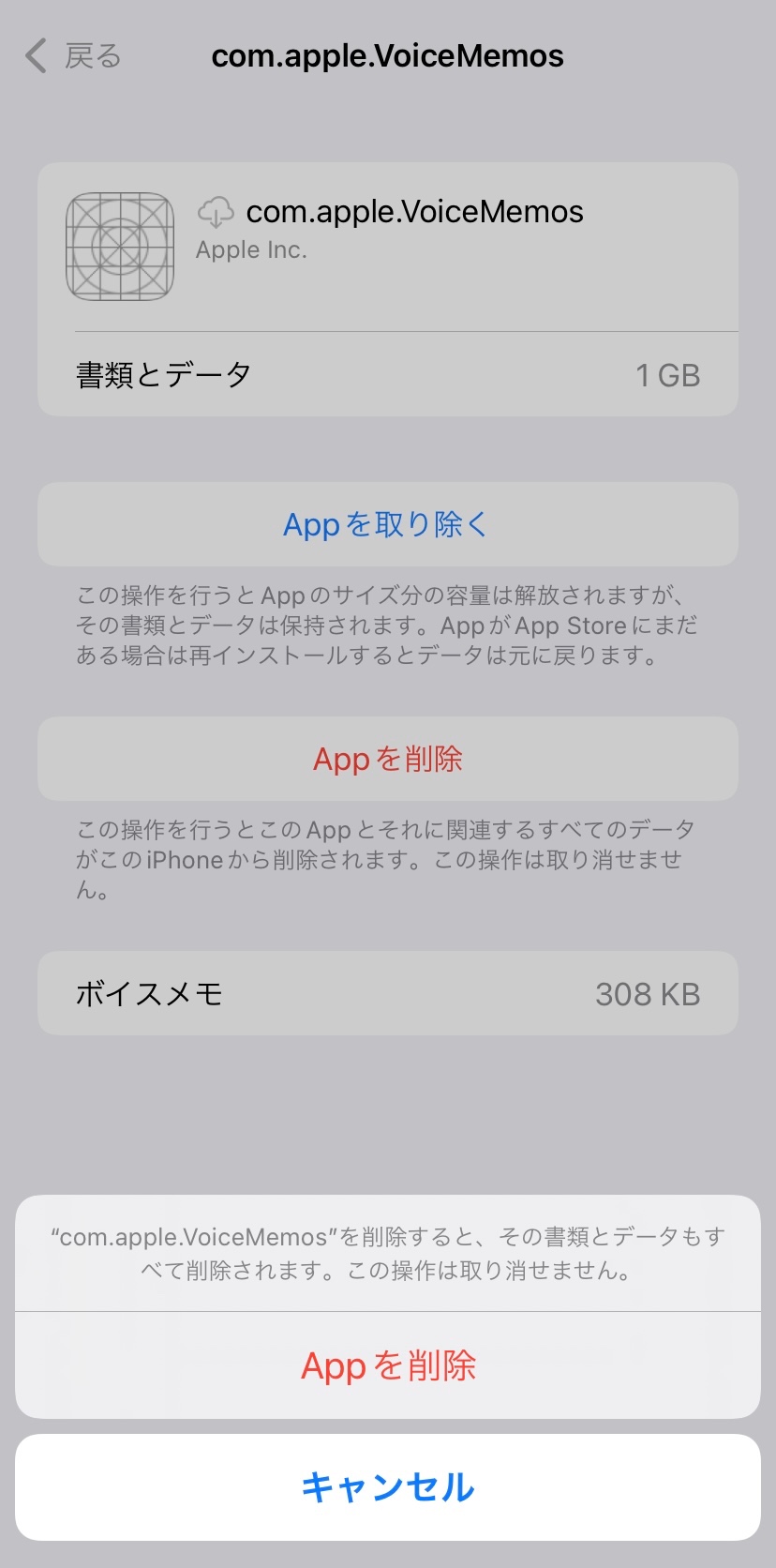Select the placeholder app icon for VoiceMemos
Screen dimensions: 776x1568
(x=120, y=248)
